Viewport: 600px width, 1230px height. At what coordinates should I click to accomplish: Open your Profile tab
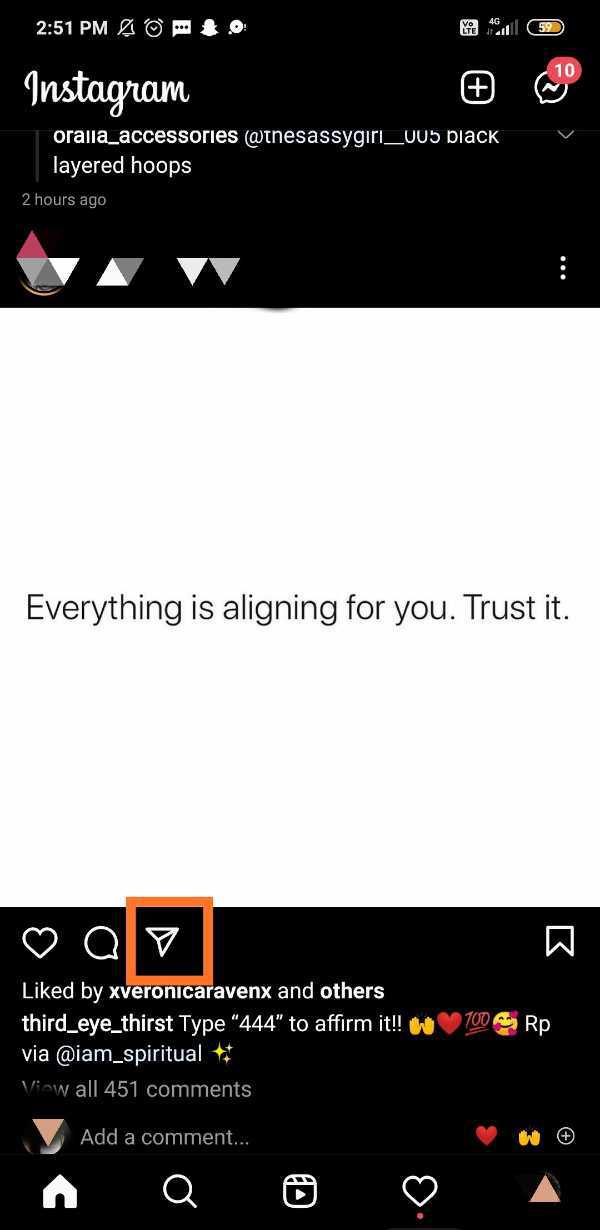(543, 1189)
